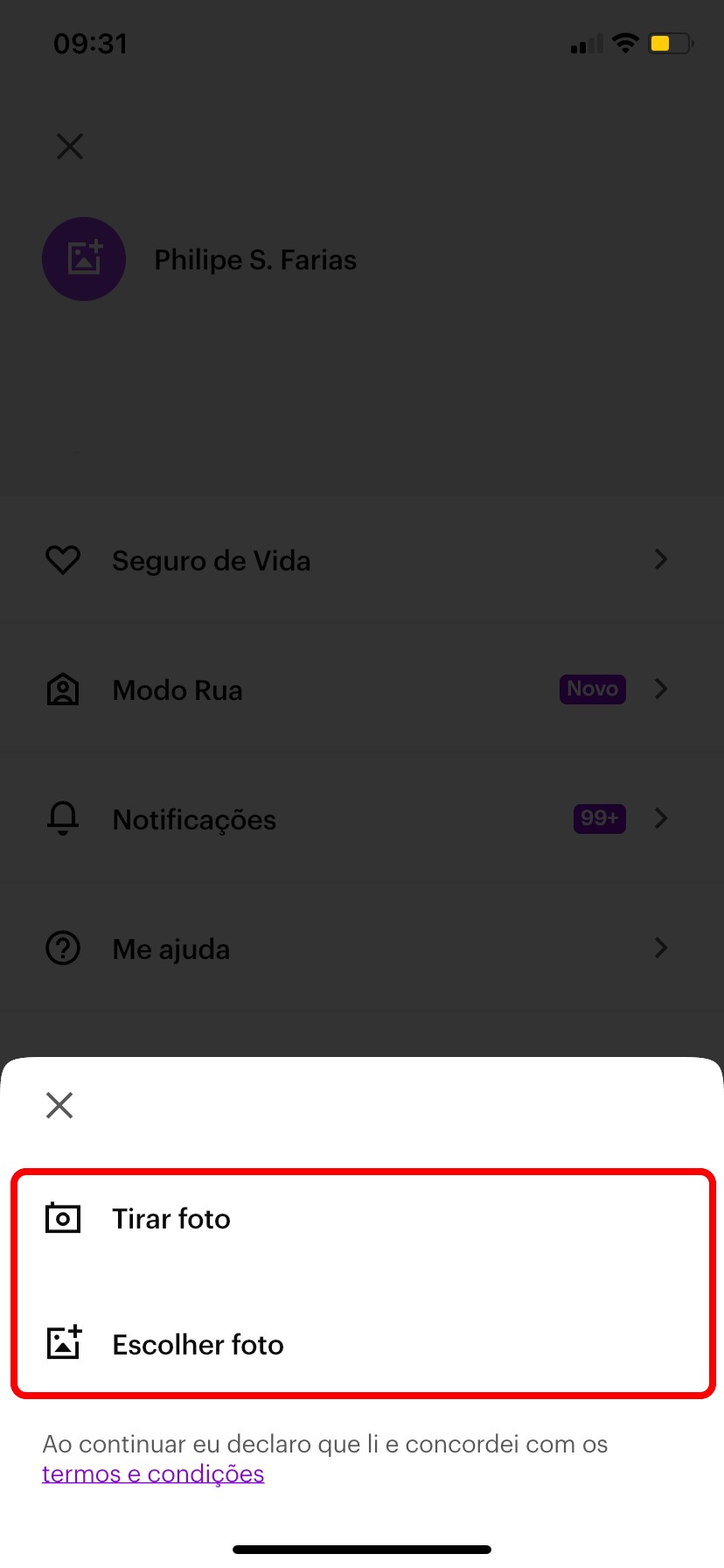Open the termos e condições link
724x1568 pixels.
153,1473
